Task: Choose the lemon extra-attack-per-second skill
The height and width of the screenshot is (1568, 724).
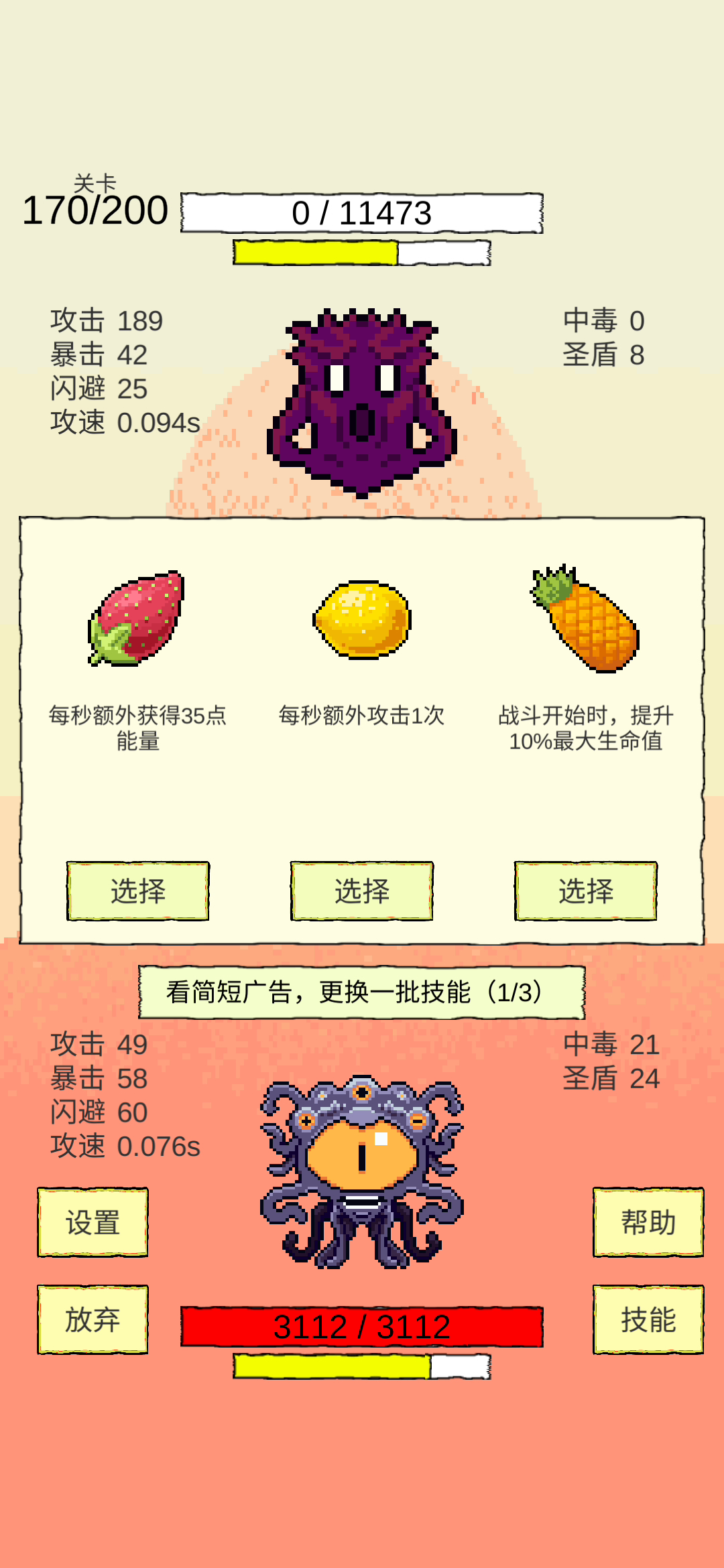Action: pos(361,891)
